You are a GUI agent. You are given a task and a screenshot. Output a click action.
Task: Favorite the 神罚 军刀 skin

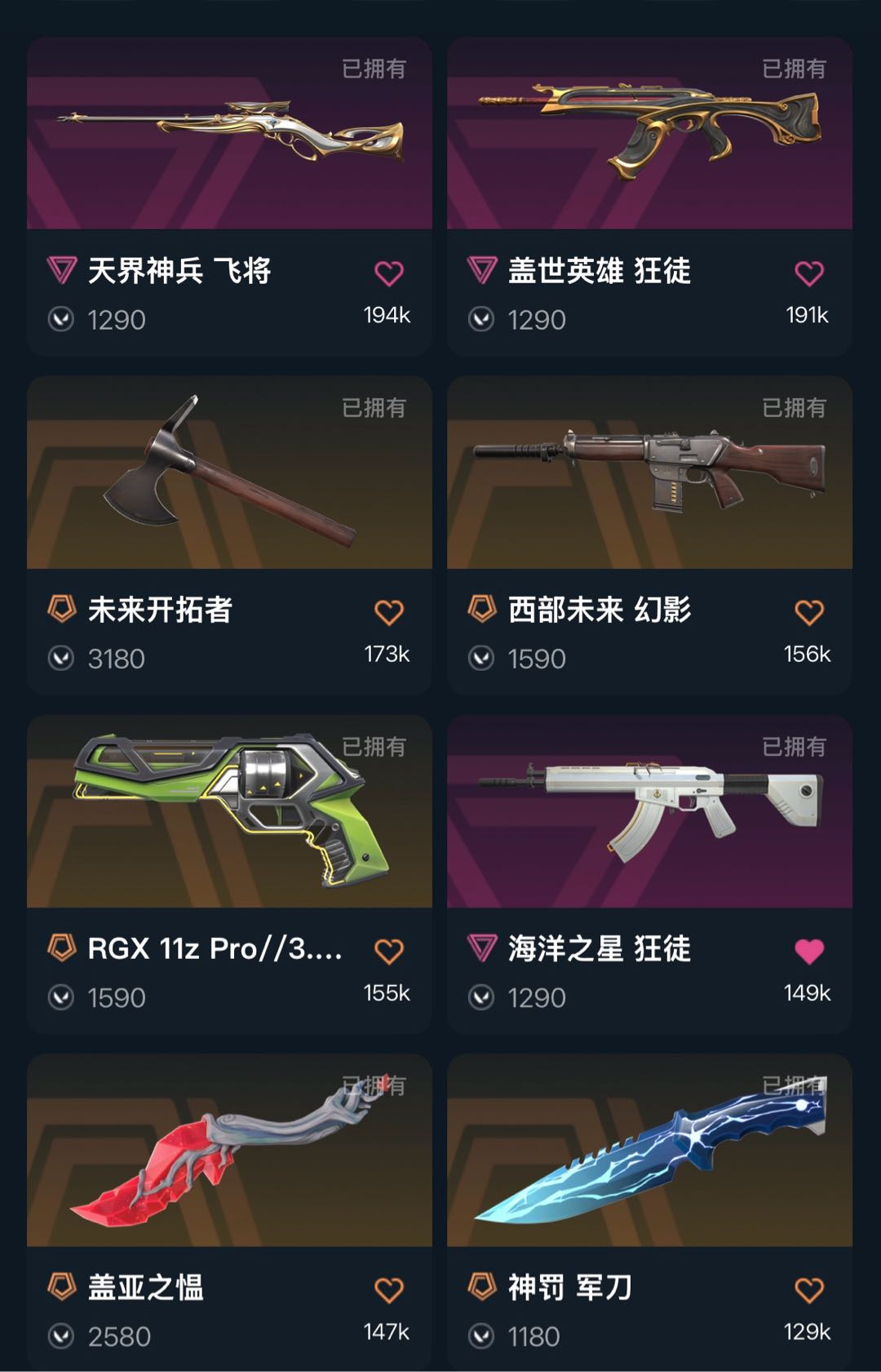[809, 1290]
